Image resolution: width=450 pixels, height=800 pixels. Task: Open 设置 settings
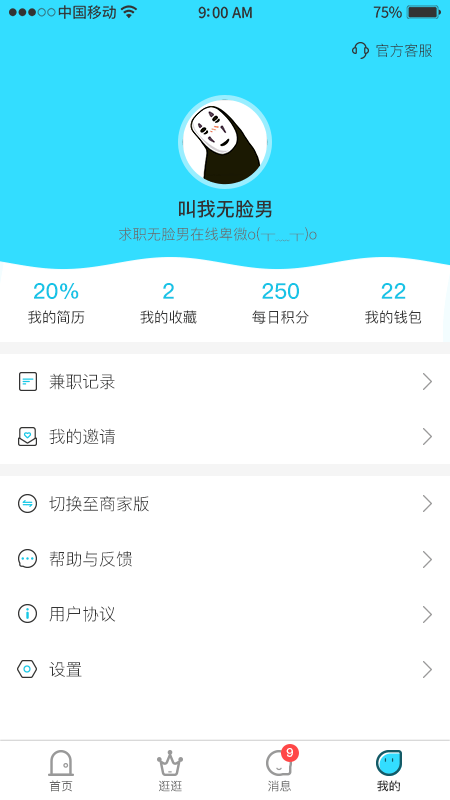click(225, 669)
